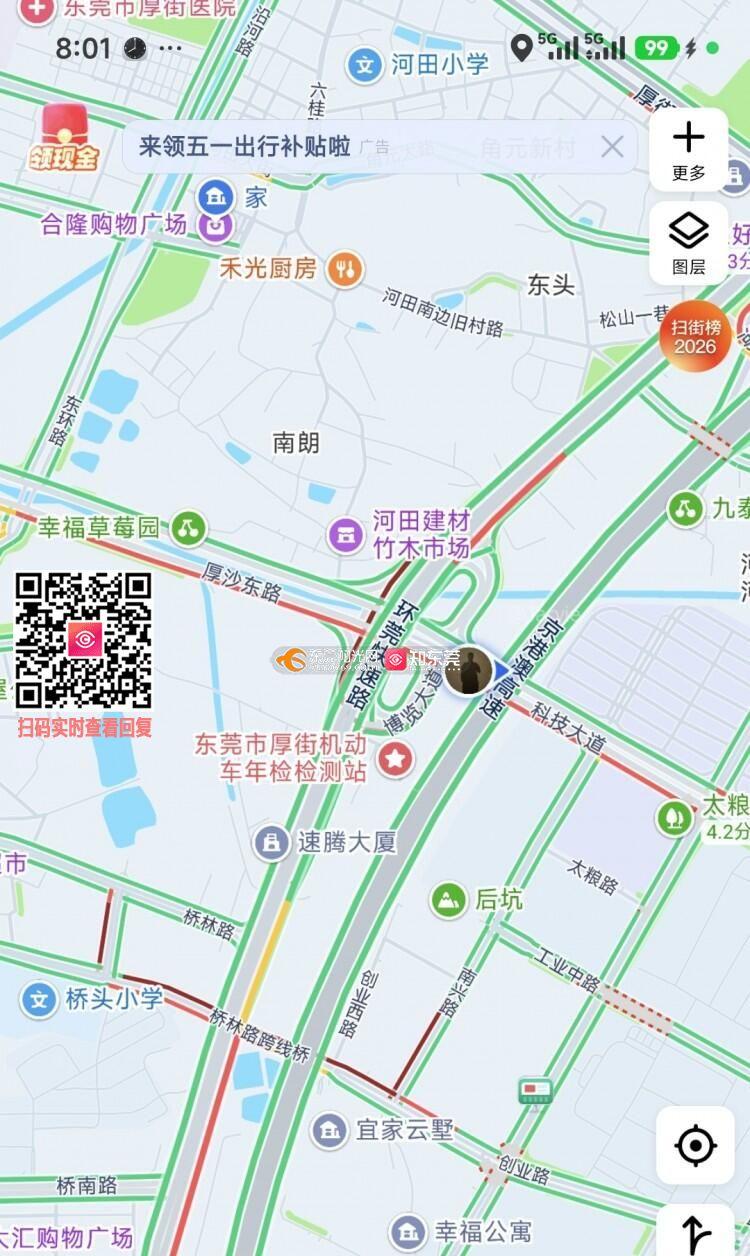The width and height of the screenshot is (750, 1256).
Task: Select the 禾光厨房 restaurant marker
Action: tap(346, 269)
